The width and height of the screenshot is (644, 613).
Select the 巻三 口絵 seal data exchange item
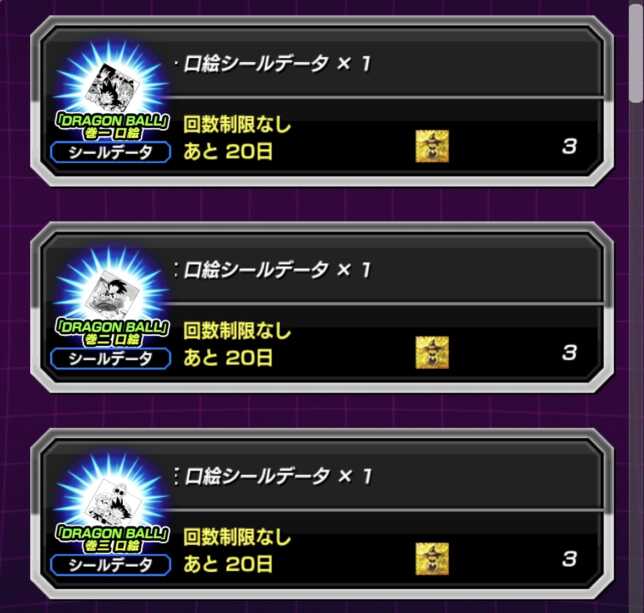coord(322,514)
